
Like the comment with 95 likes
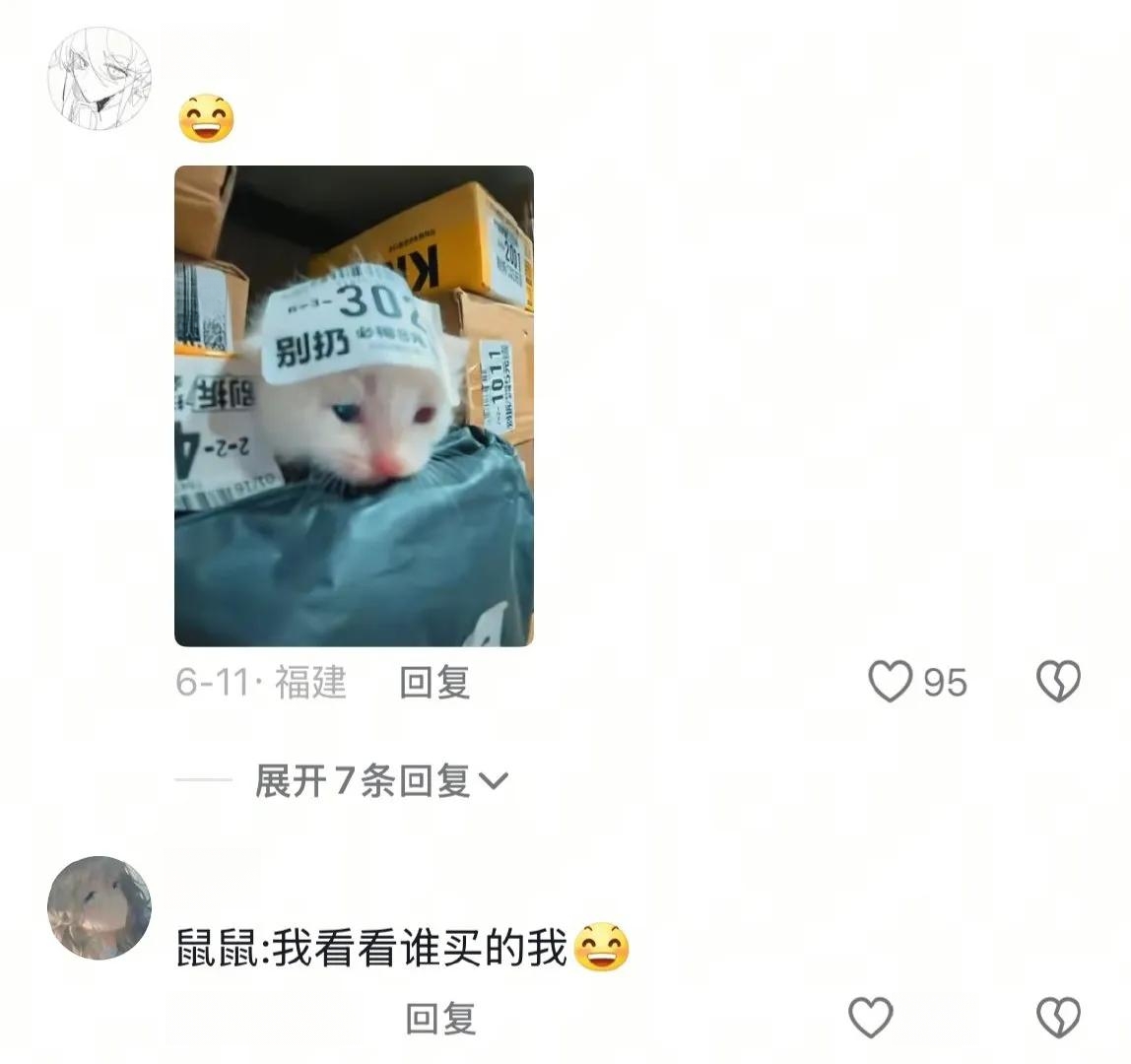click(890, 681)
